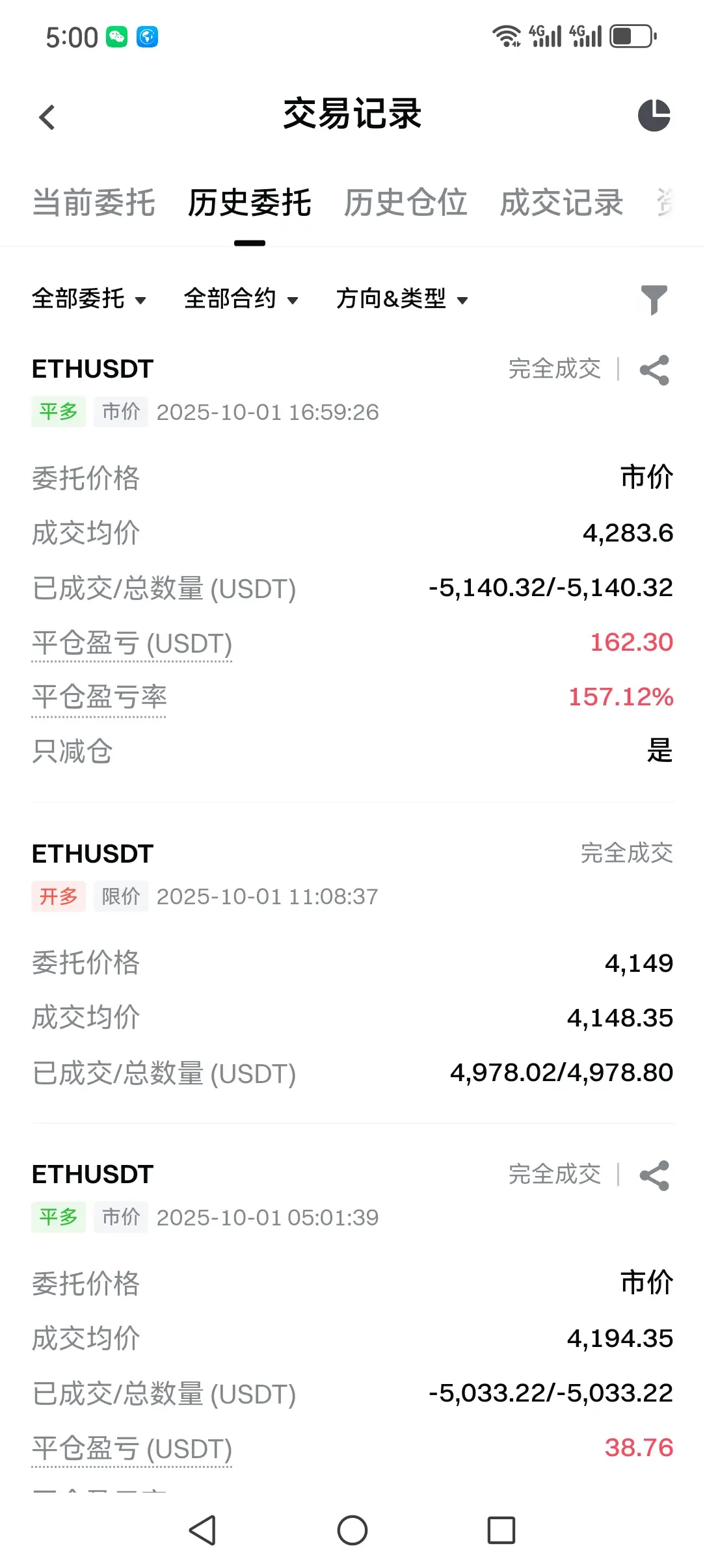Screen dimensions: 705x1568
Task: Open the pie chart statistics icon
Action: click(654, 116)
